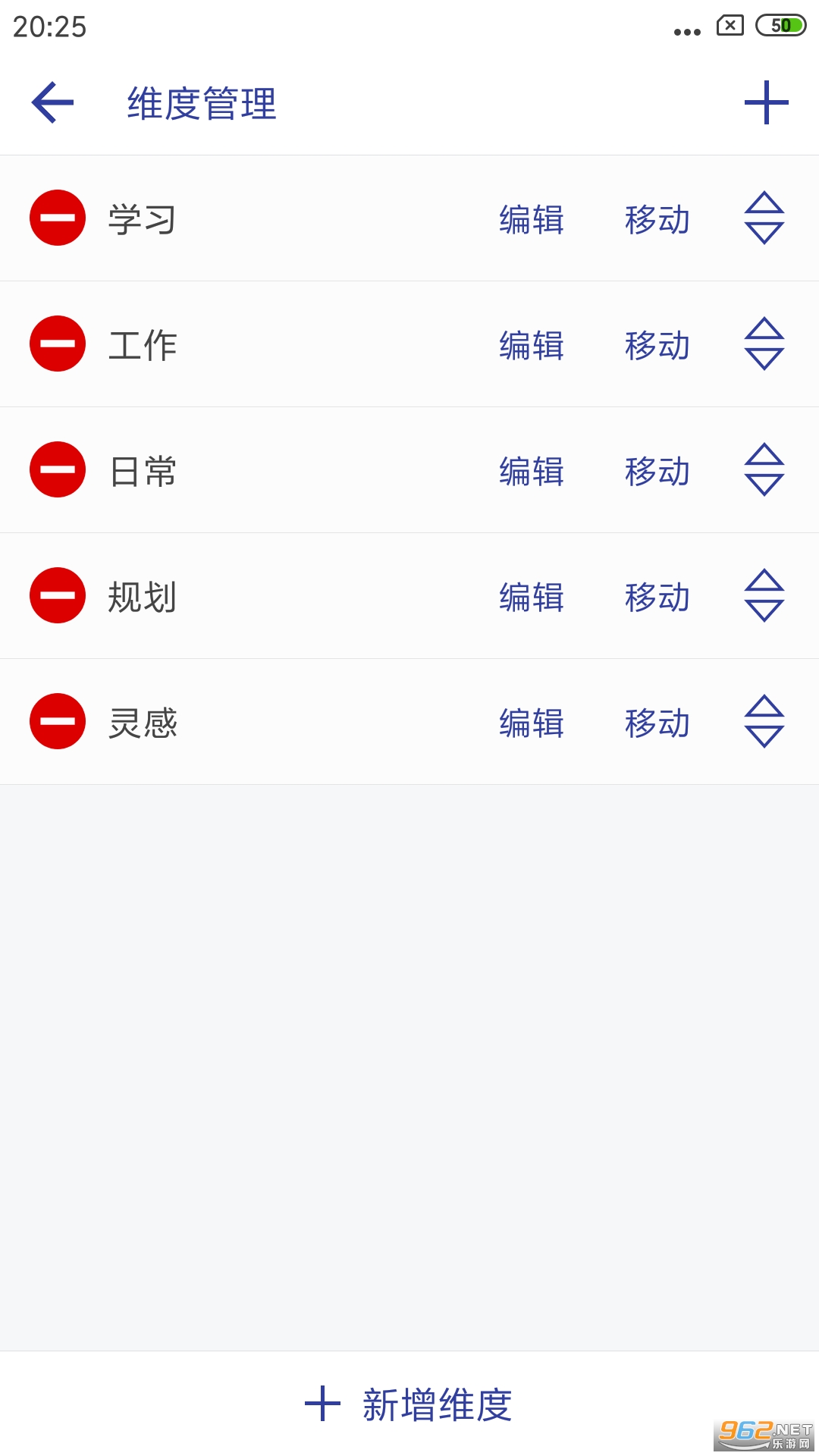Tap 移动 for the 工作 row
The height and width of the screenshot is (1456, 819).
657,345
